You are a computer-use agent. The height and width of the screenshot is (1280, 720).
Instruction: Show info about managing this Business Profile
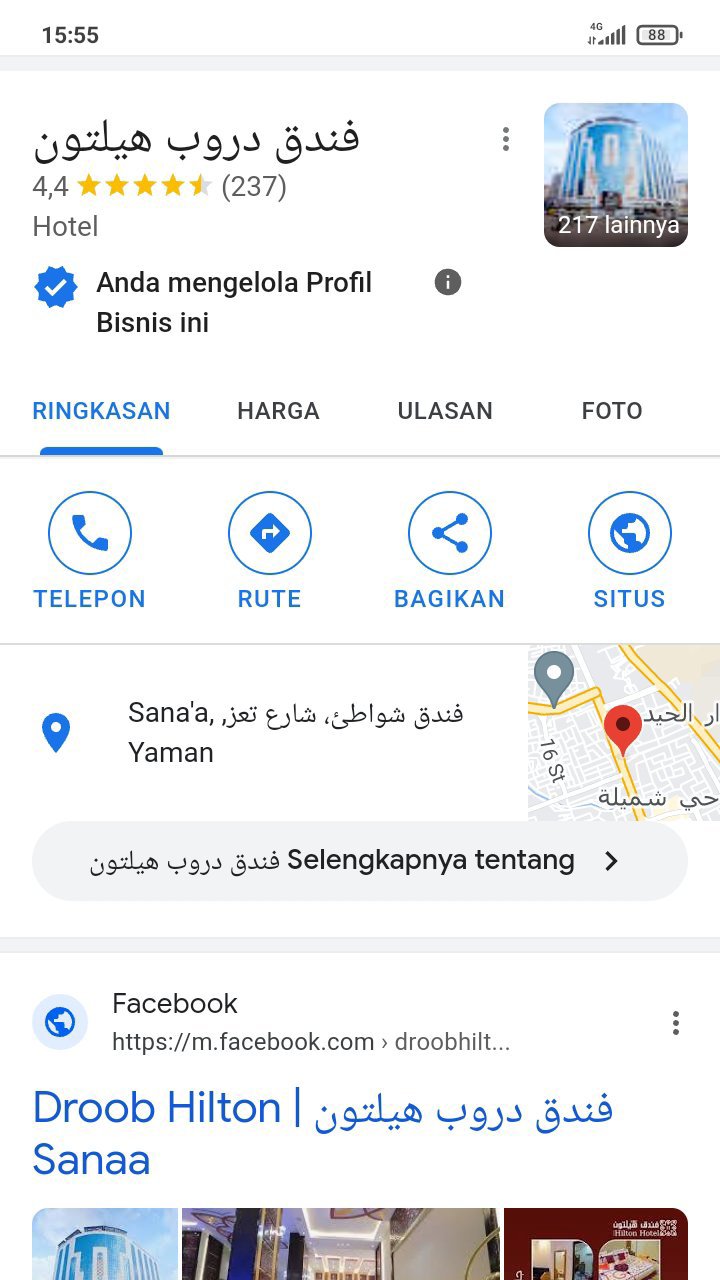point(448,283)
